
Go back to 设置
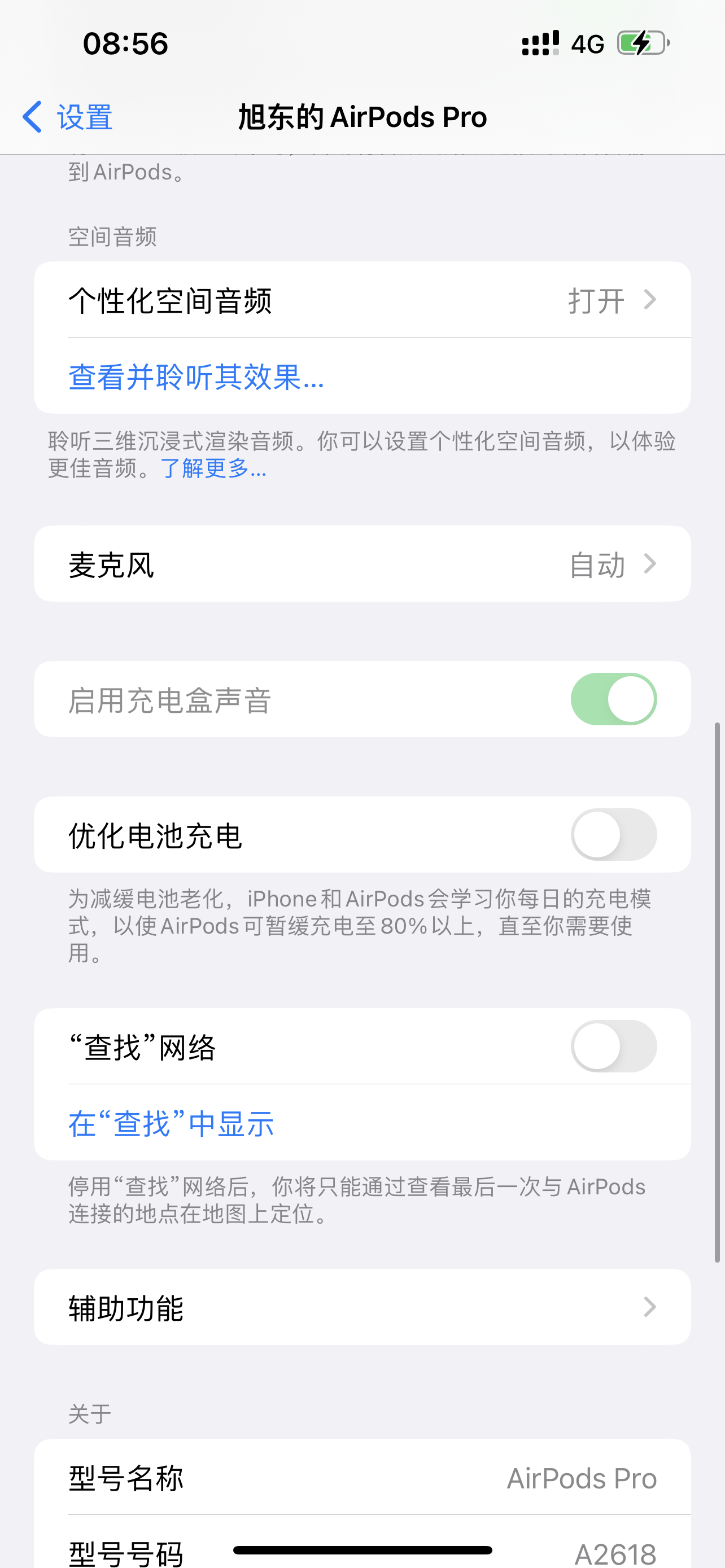(68, 116)
